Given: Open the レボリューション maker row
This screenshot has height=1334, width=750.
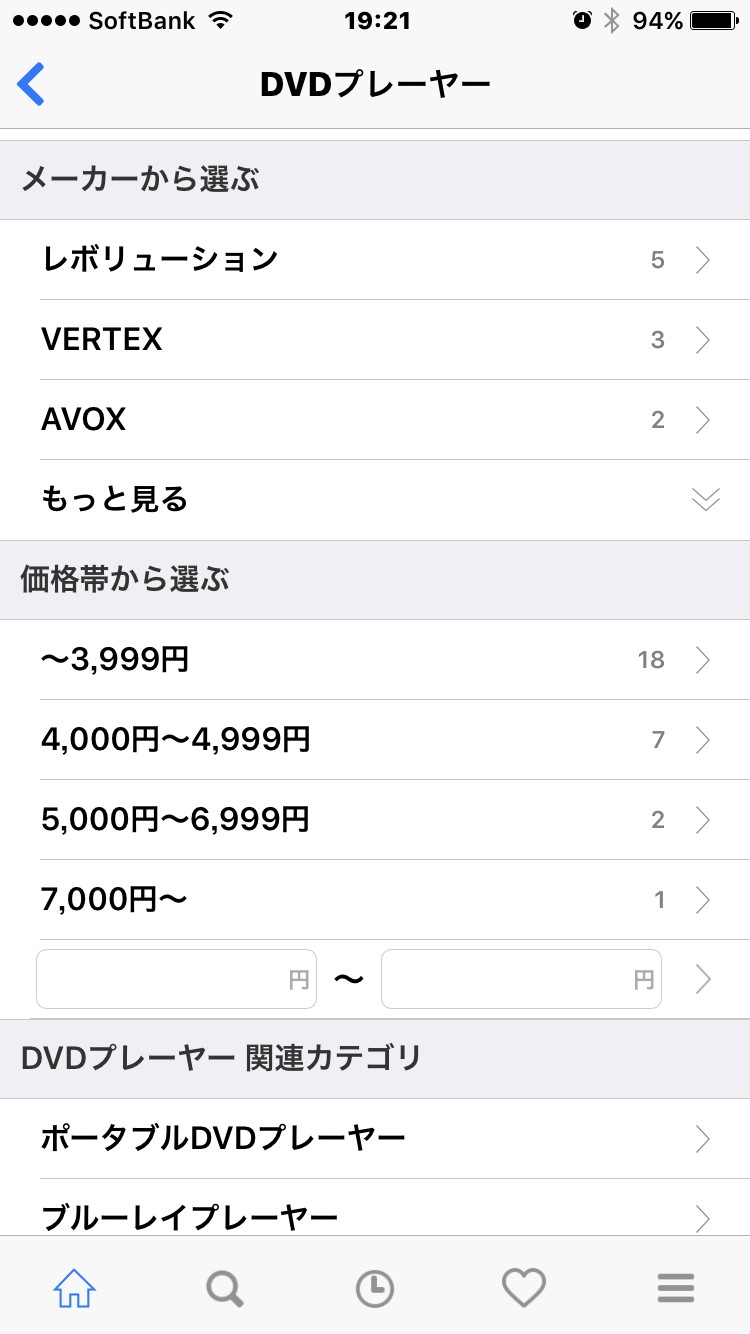Looking at the screenshot, I should pos(375,260).
